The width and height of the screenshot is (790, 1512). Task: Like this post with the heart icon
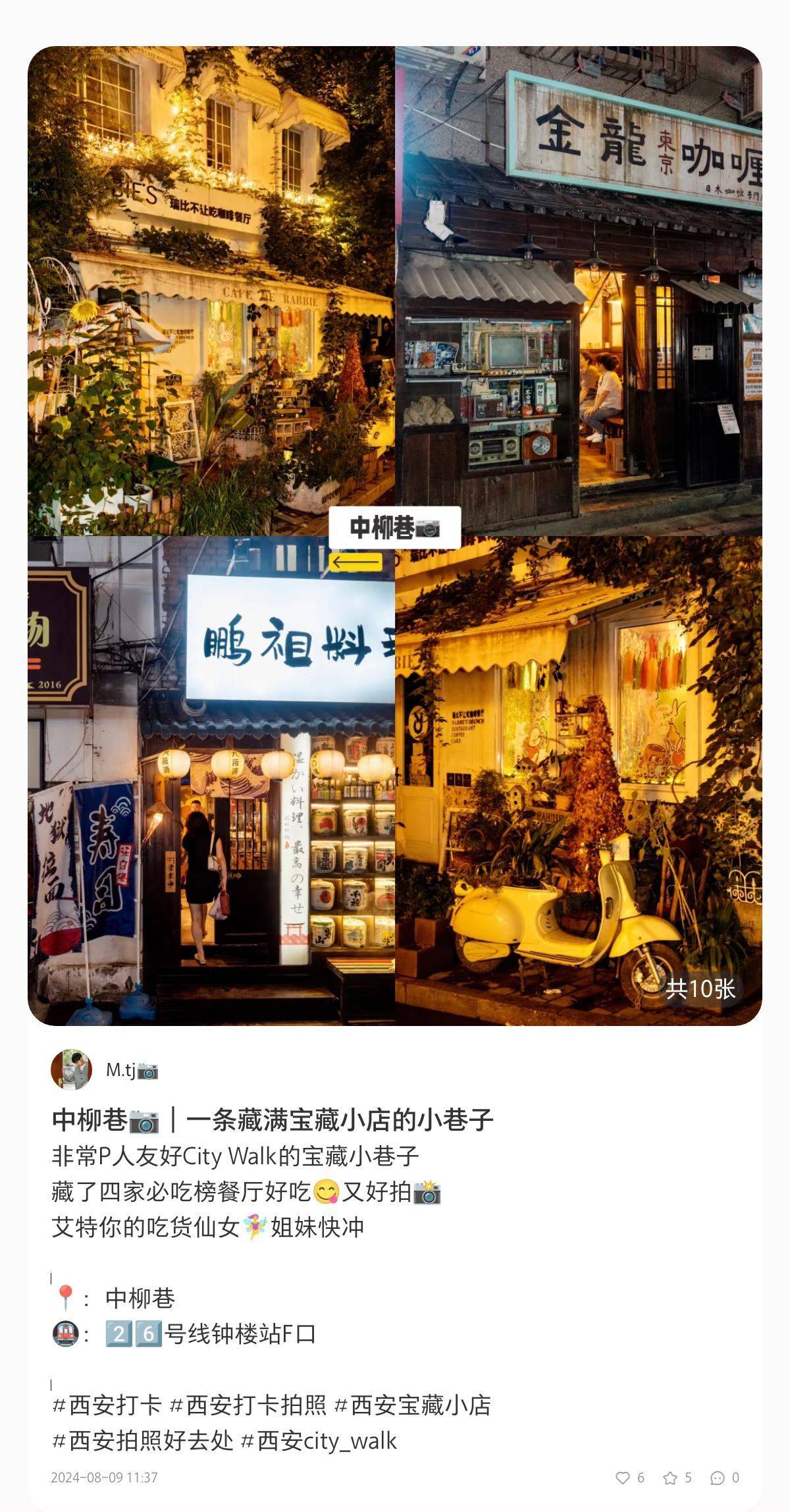tap(623, 1478)
